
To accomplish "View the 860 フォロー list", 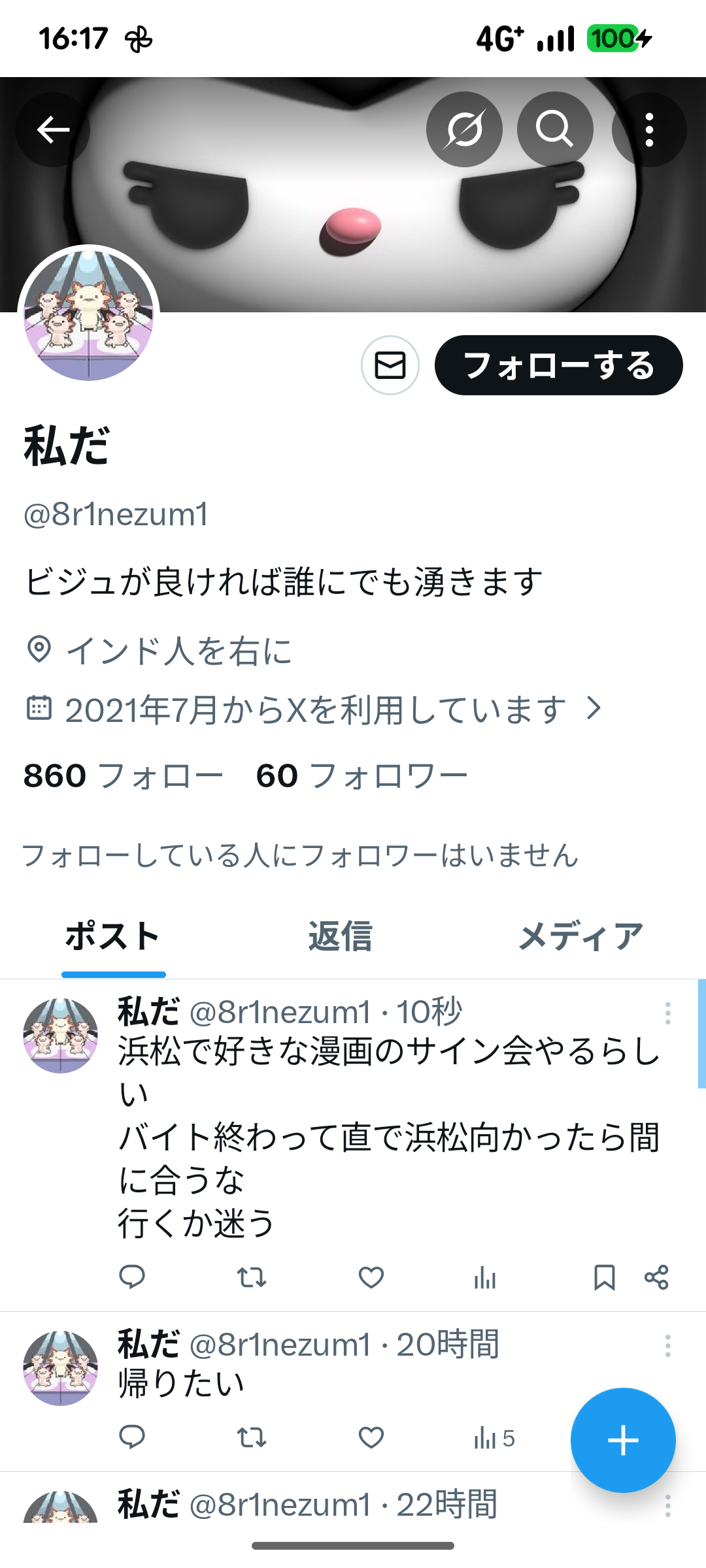I will (x=123, y=776).
